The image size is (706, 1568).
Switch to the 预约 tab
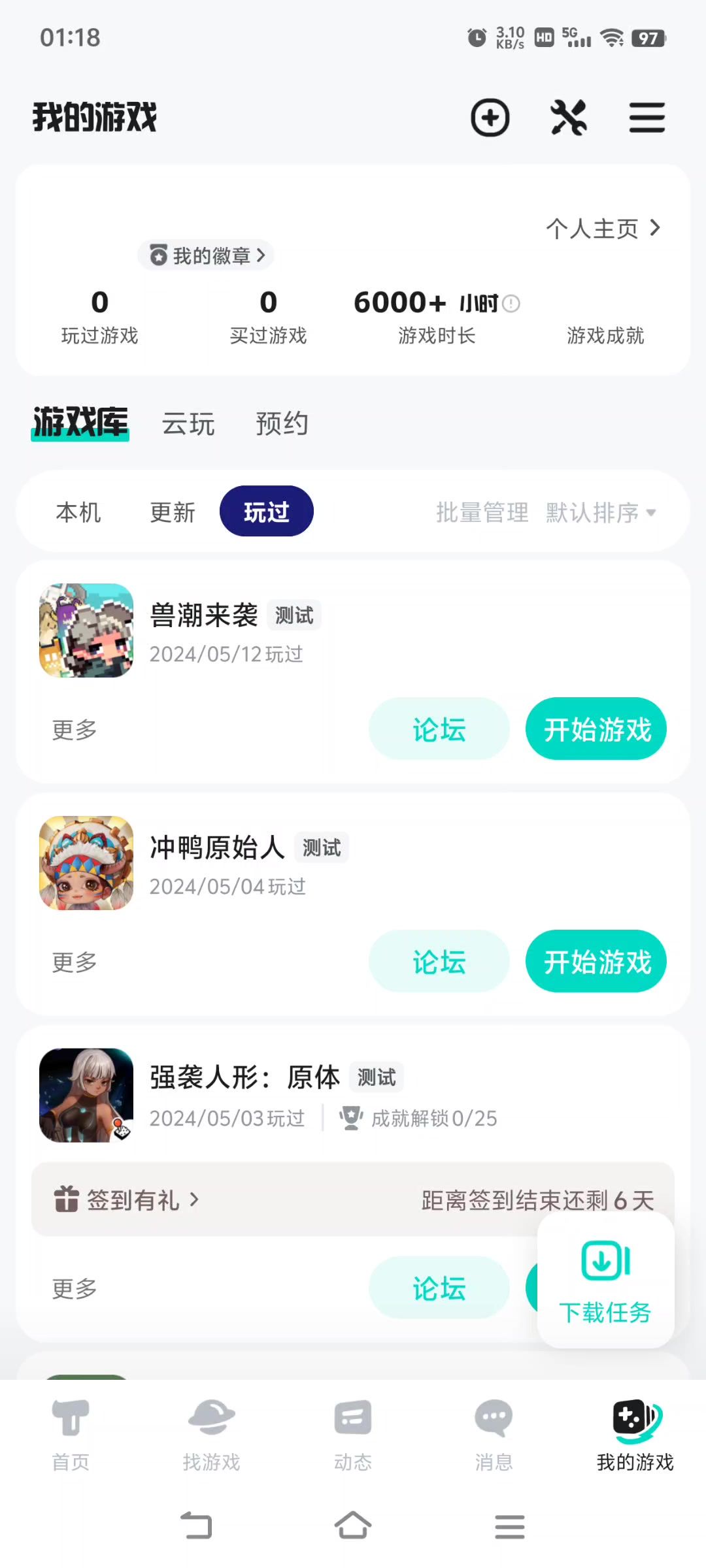pos(282,424)
